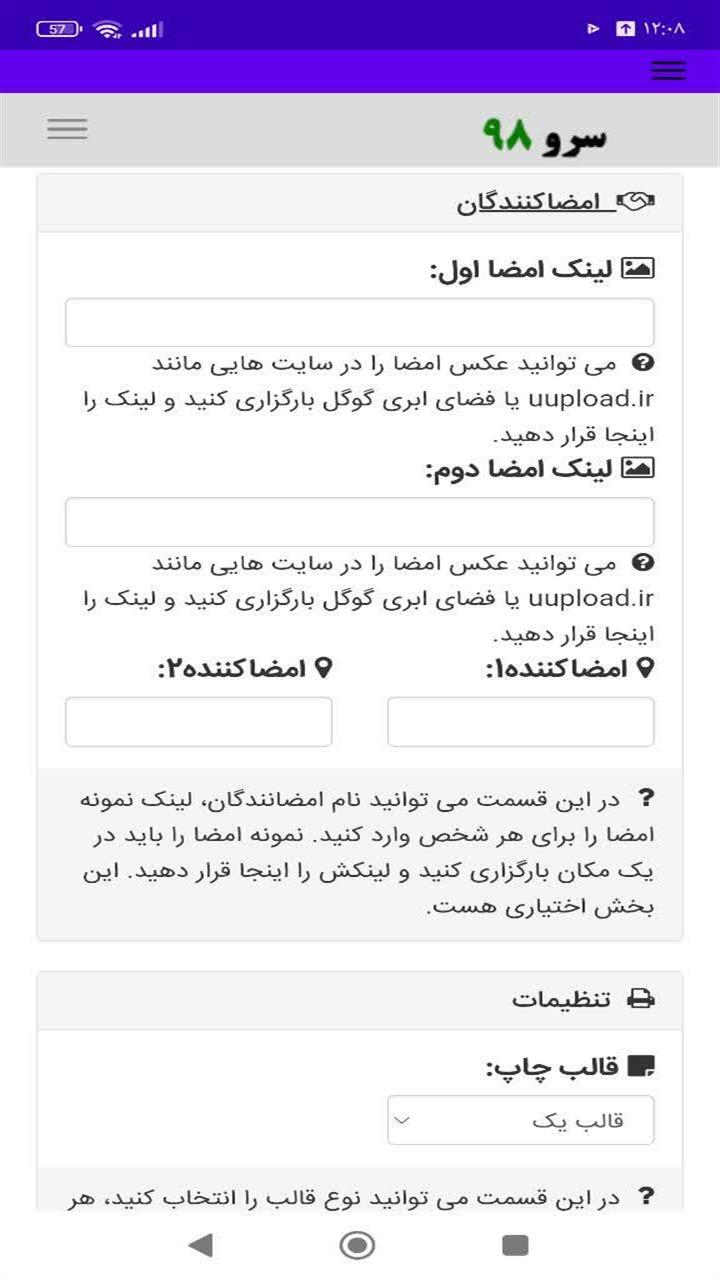This screenshot has width=720, height=1280.
Task: Open the hamburger menu beside the سرو ۹۸ logo
Action: tap(66, 129)
